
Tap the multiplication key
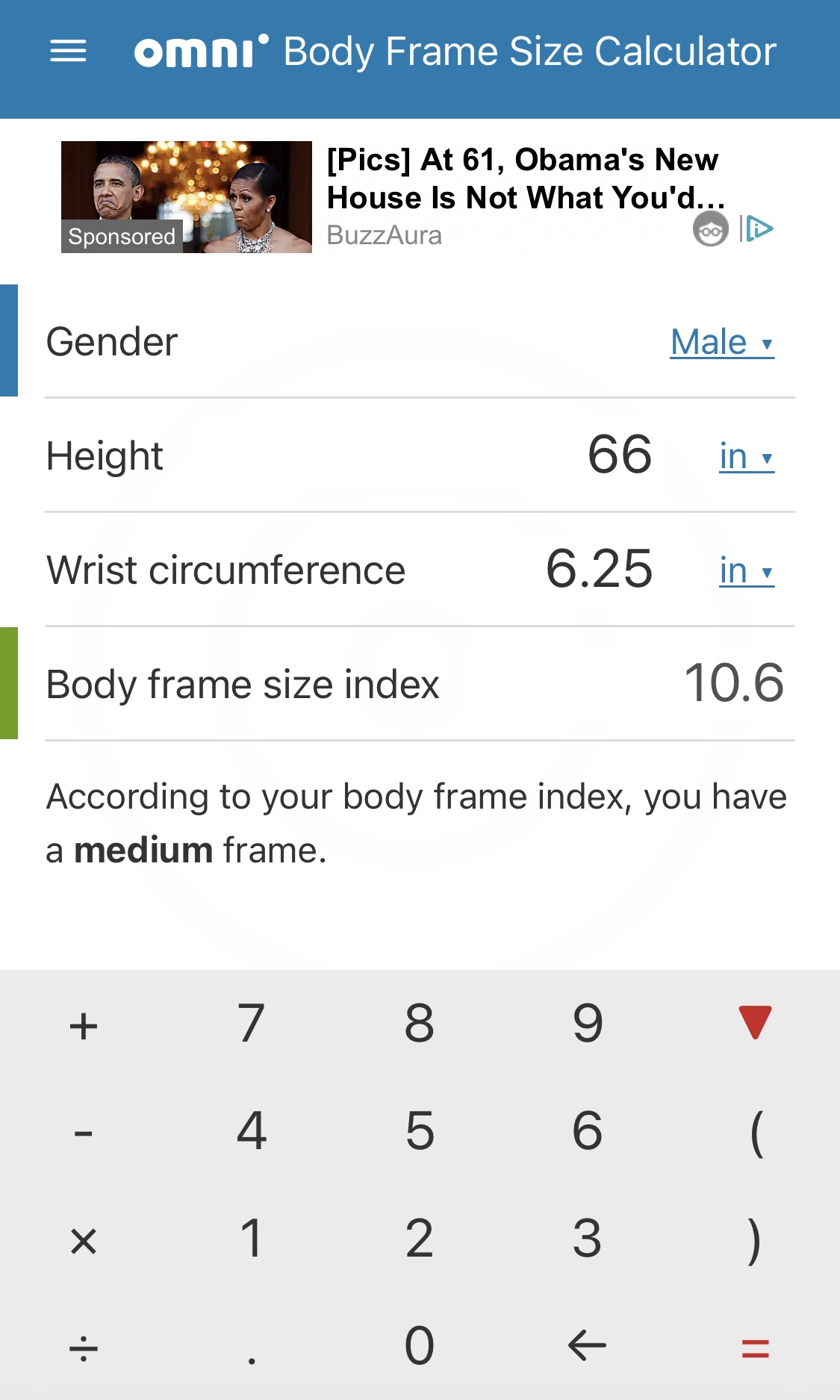(x=84, y=1241)
